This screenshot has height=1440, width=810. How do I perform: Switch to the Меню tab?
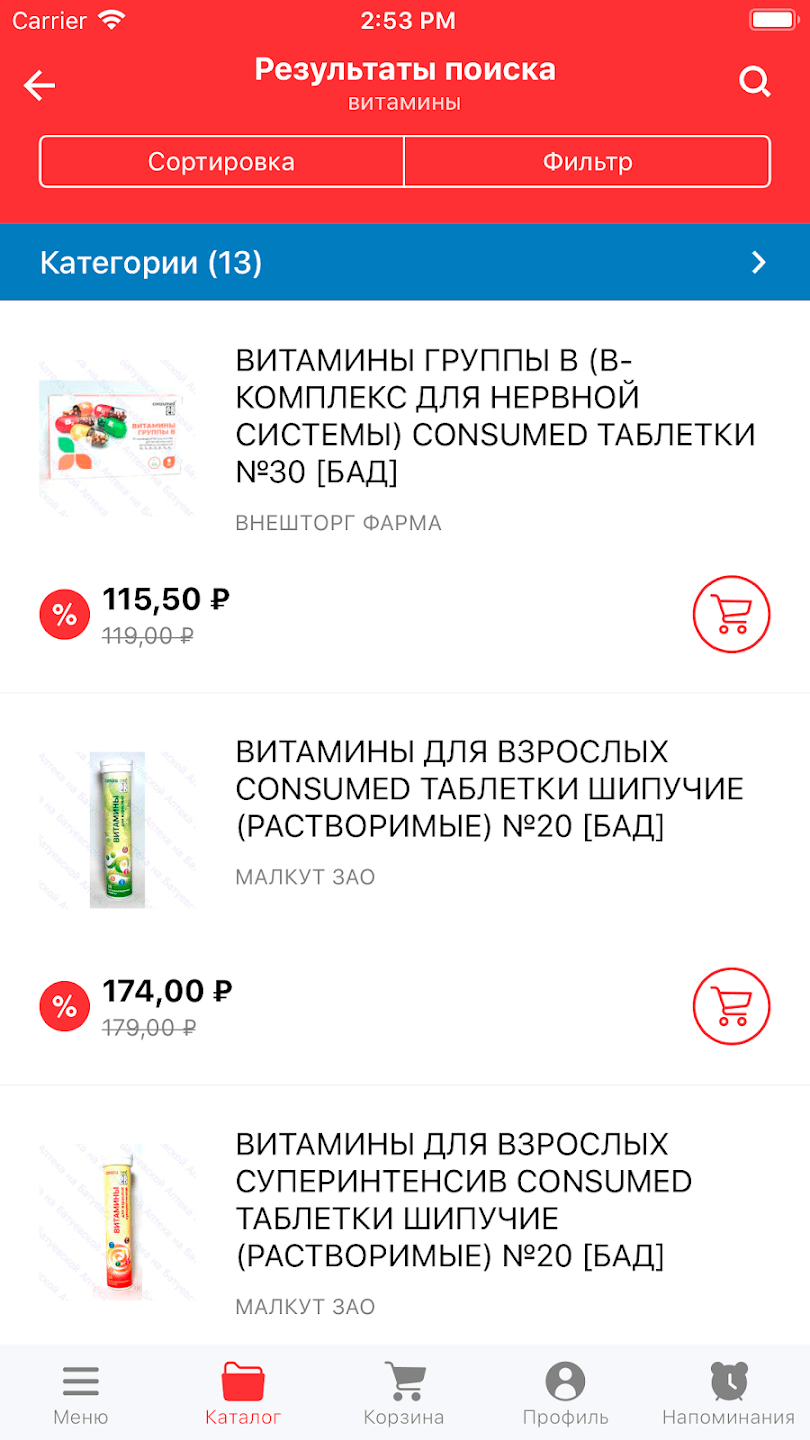(x=81, y=1394)
